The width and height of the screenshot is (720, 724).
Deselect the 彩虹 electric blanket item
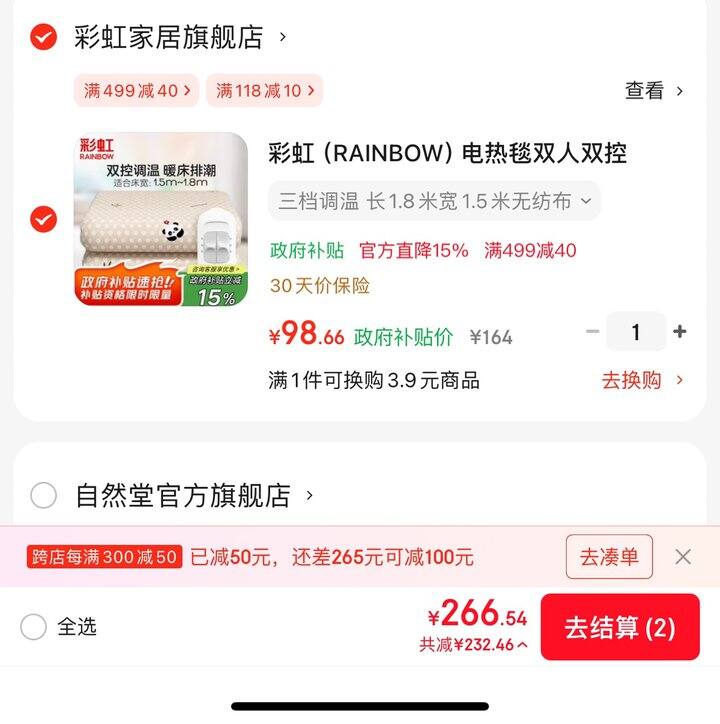pos(43,219)
